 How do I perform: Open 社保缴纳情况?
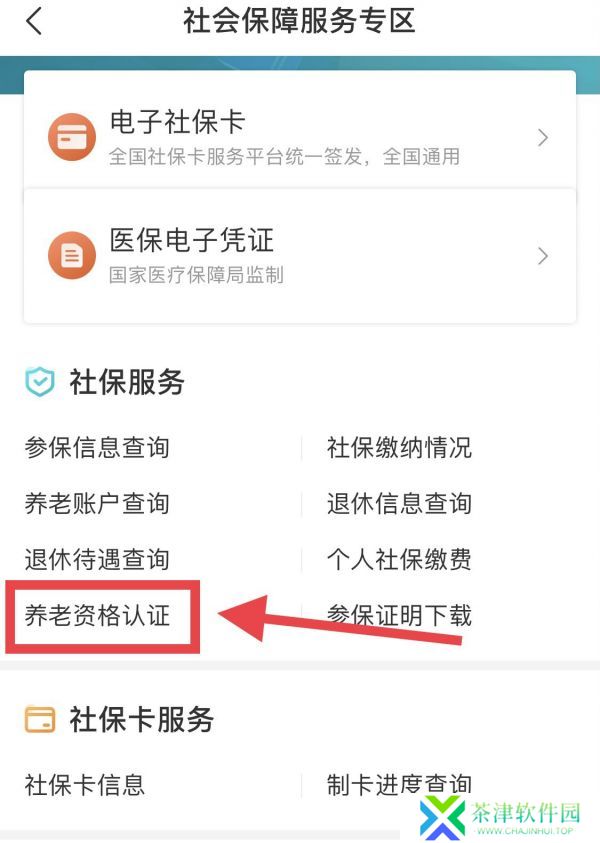399,448
